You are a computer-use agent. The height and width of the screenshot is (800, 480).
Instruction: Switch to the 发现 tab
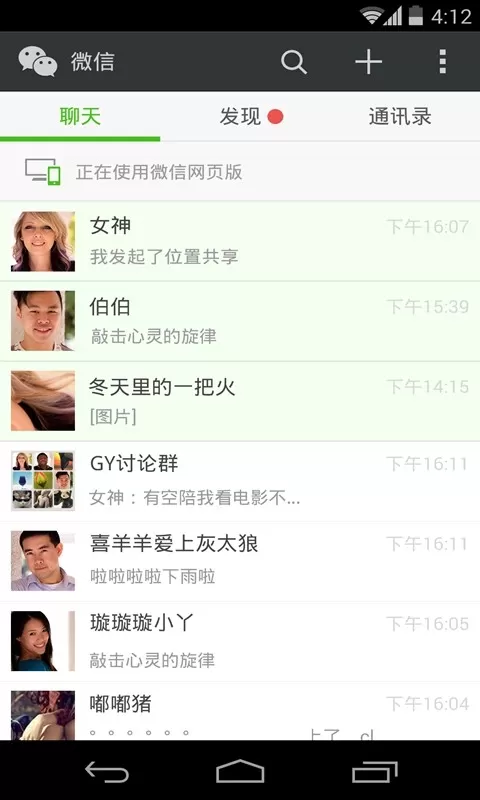click(240, 117)
